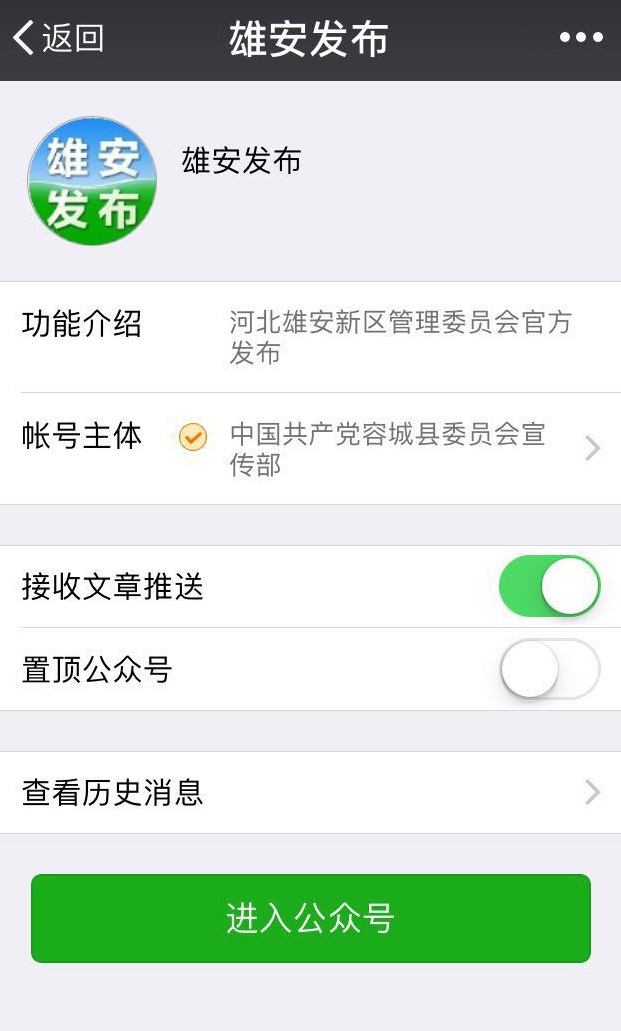The image size is (621, 1031).
Task: View the 雄安发布 profile avatar
Action: tap(91, 180)
